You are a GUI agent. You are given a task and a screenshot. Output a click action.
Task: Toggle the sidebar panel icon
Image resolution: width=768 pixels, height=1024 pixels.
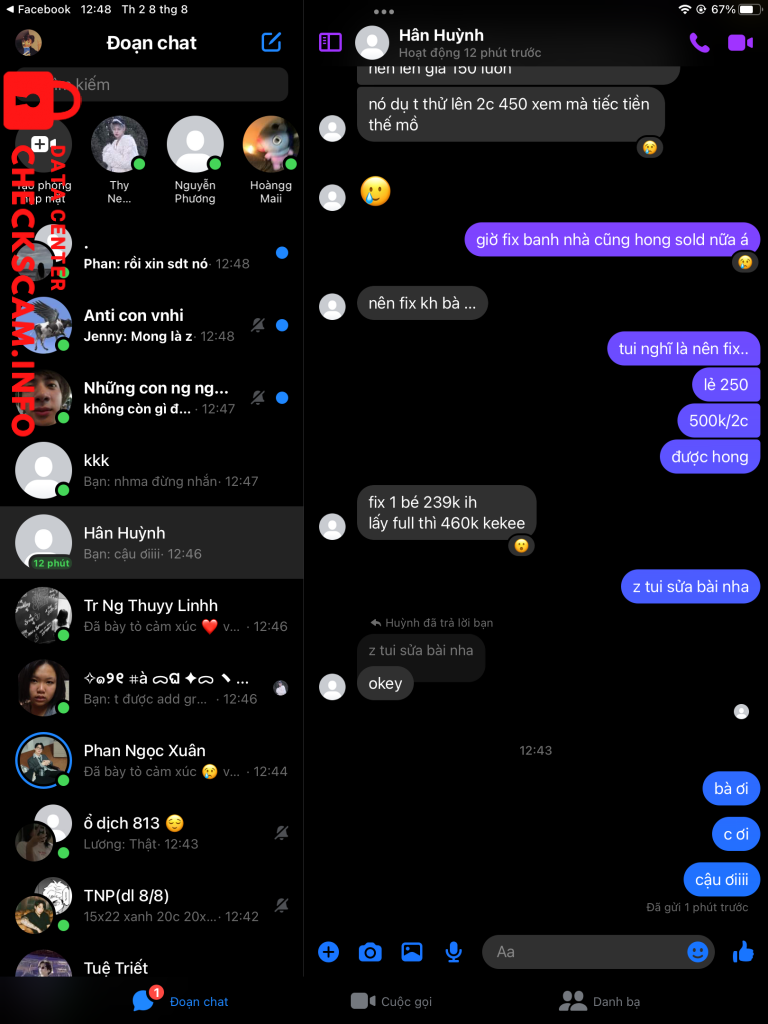[x=330, y=42]
